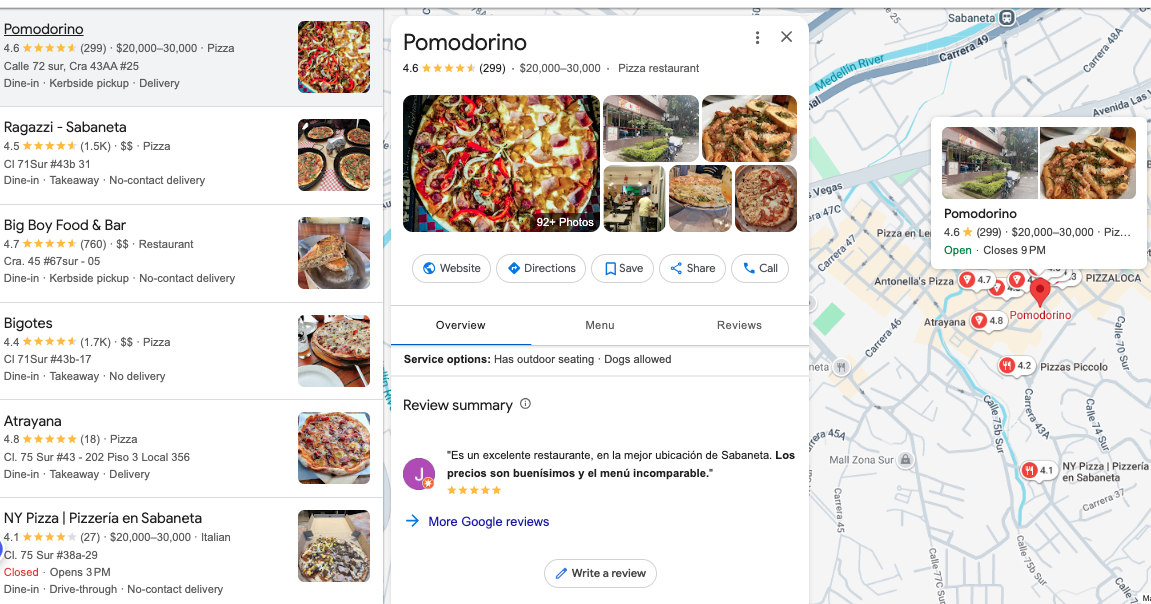This screenshot has height=604, width=1151.
Task: Write a review for Pomodorino
Action: [600, 573]
